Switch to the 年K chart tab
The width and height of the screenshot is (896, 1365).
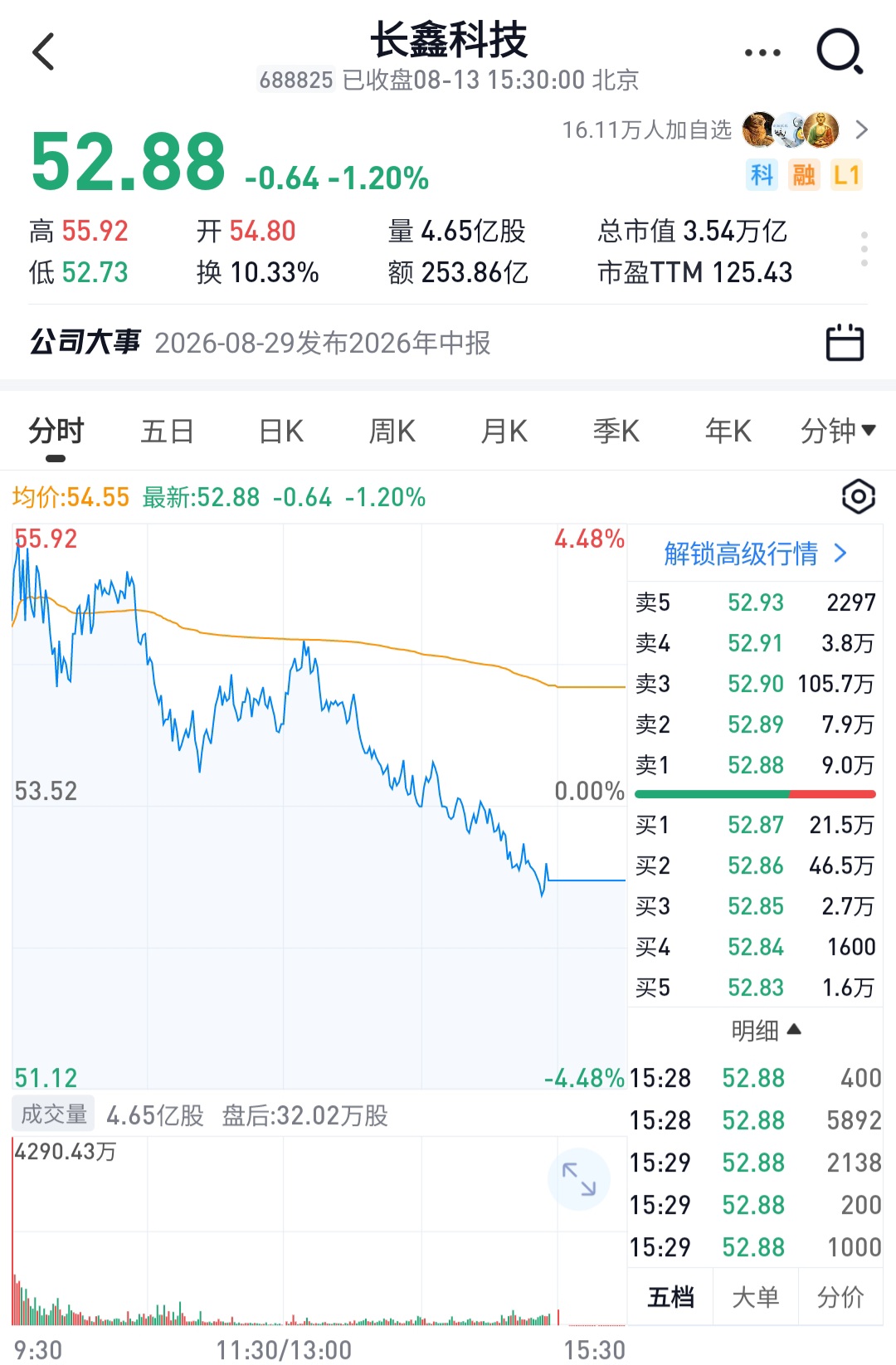(x=728, y=431)
